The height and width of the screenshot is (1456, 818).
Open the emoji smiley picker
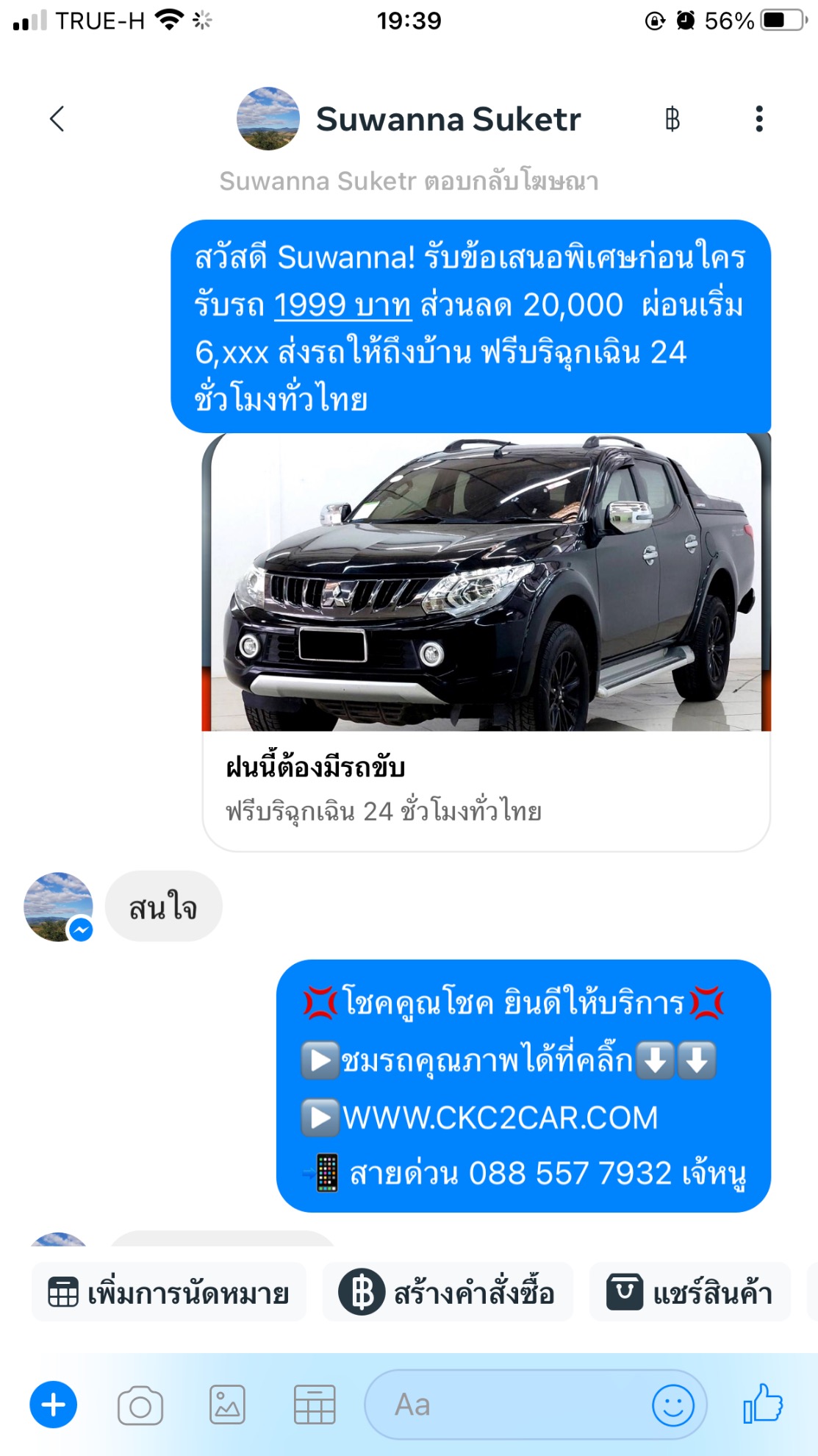tap(672, 1405)
